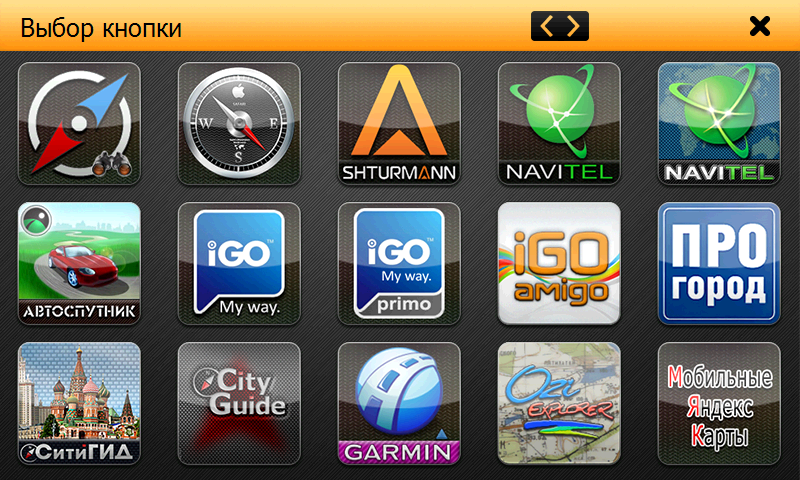
Task: Pick the Navitel icon with world map background
Action: click(719, 124)
